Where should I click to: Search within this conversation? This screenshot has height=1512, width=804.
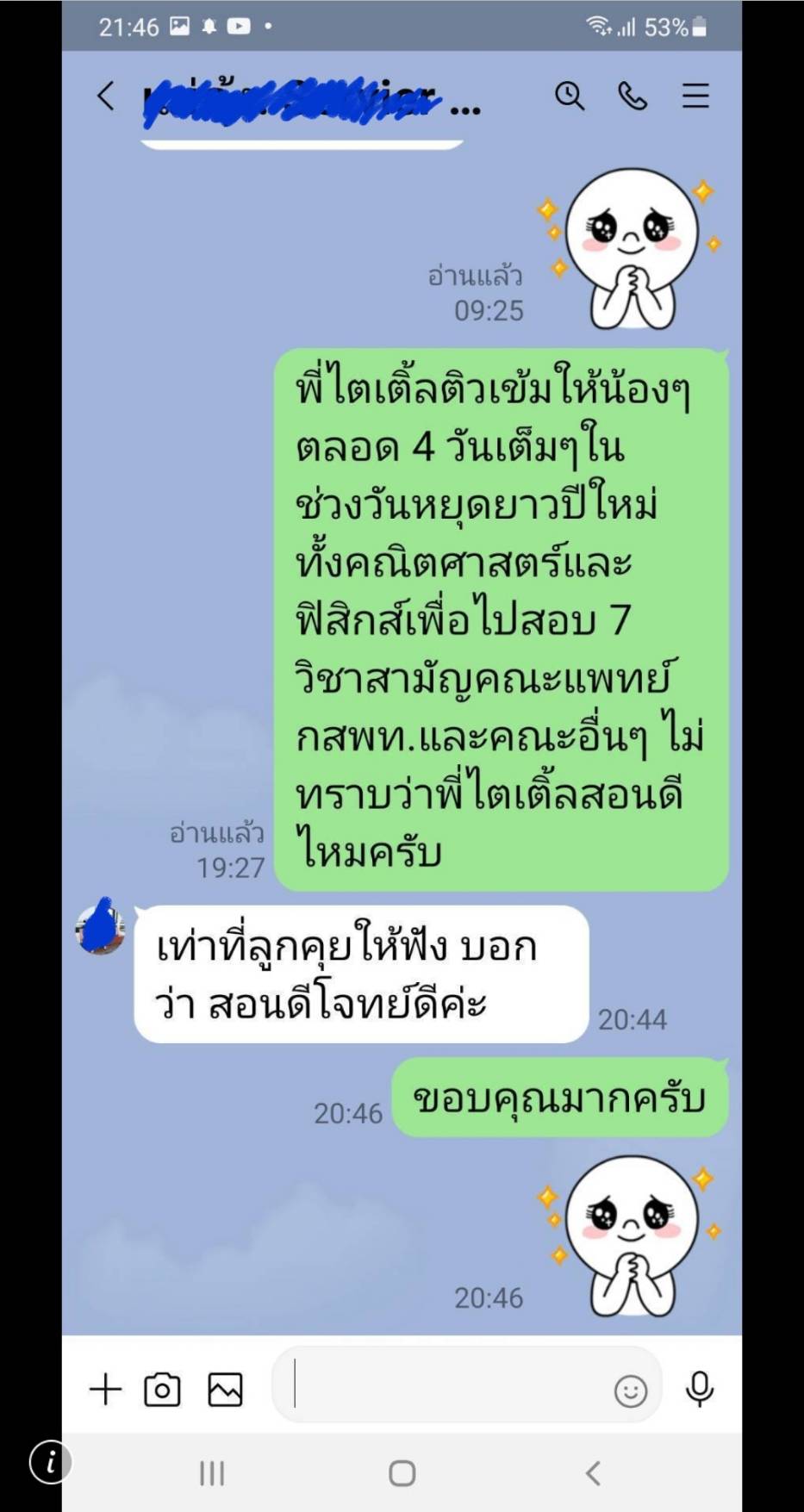569,96
